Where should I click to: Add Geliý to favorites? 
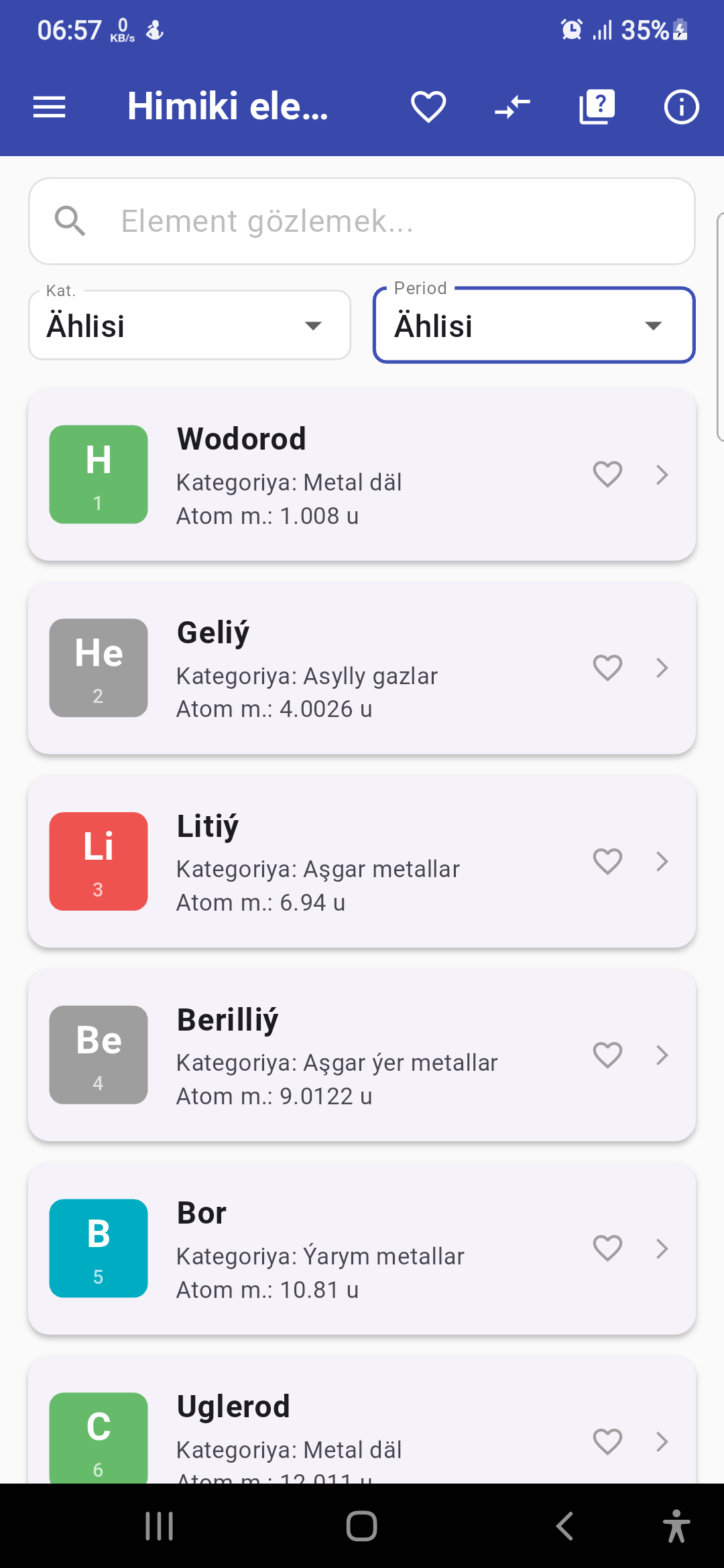click(607, 667)
